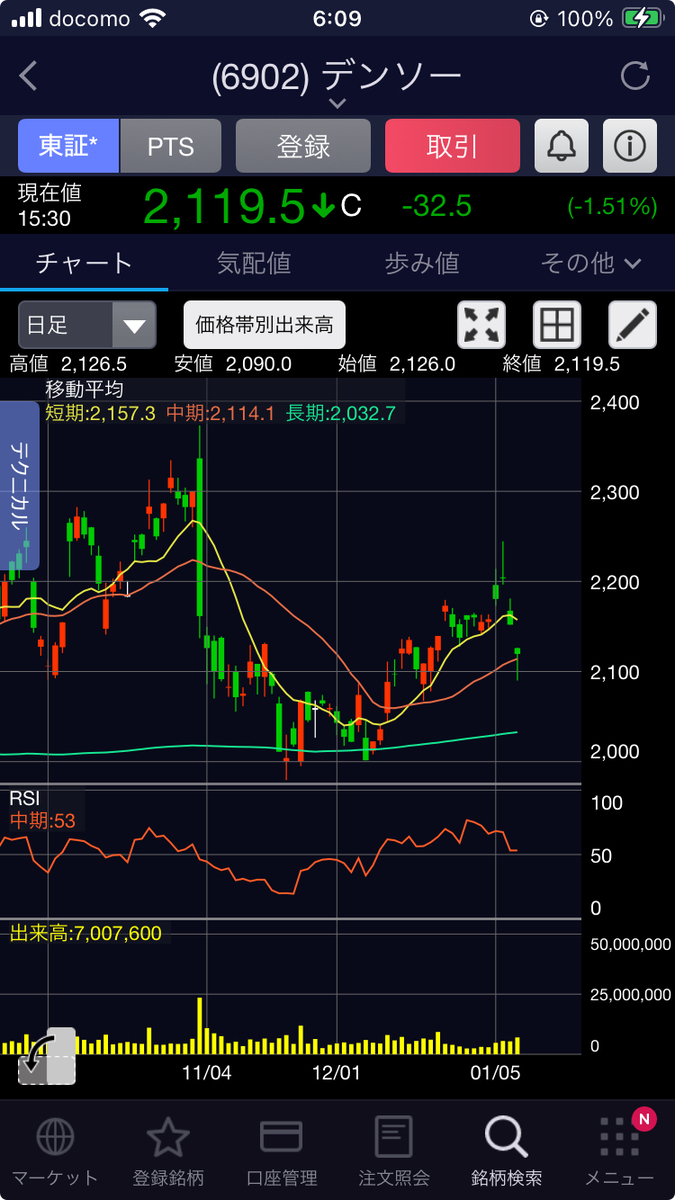
Task: Open the 注文照会 tab
Action: point(393,1151)
